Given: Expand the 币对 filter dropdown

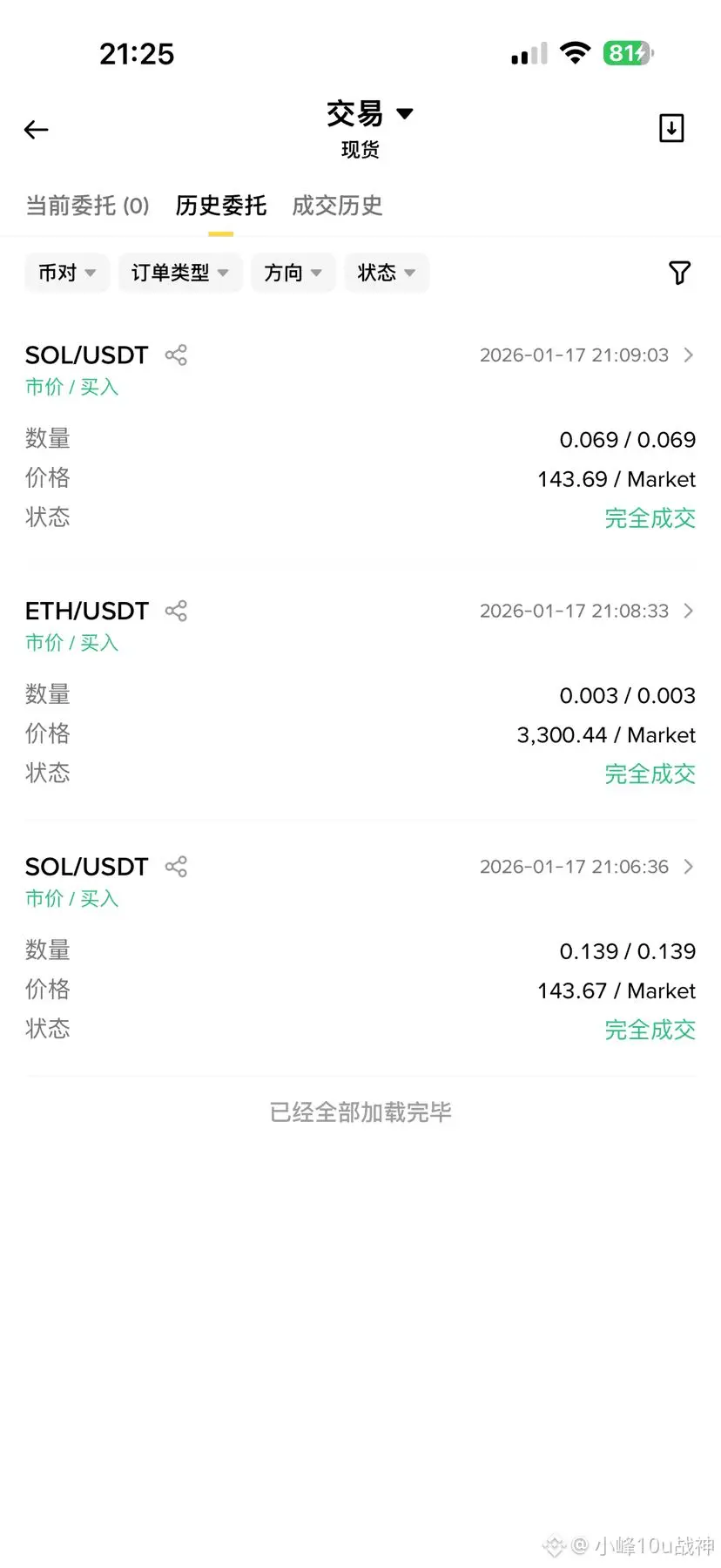Looking at the screenshot, I should click(67, 273).
